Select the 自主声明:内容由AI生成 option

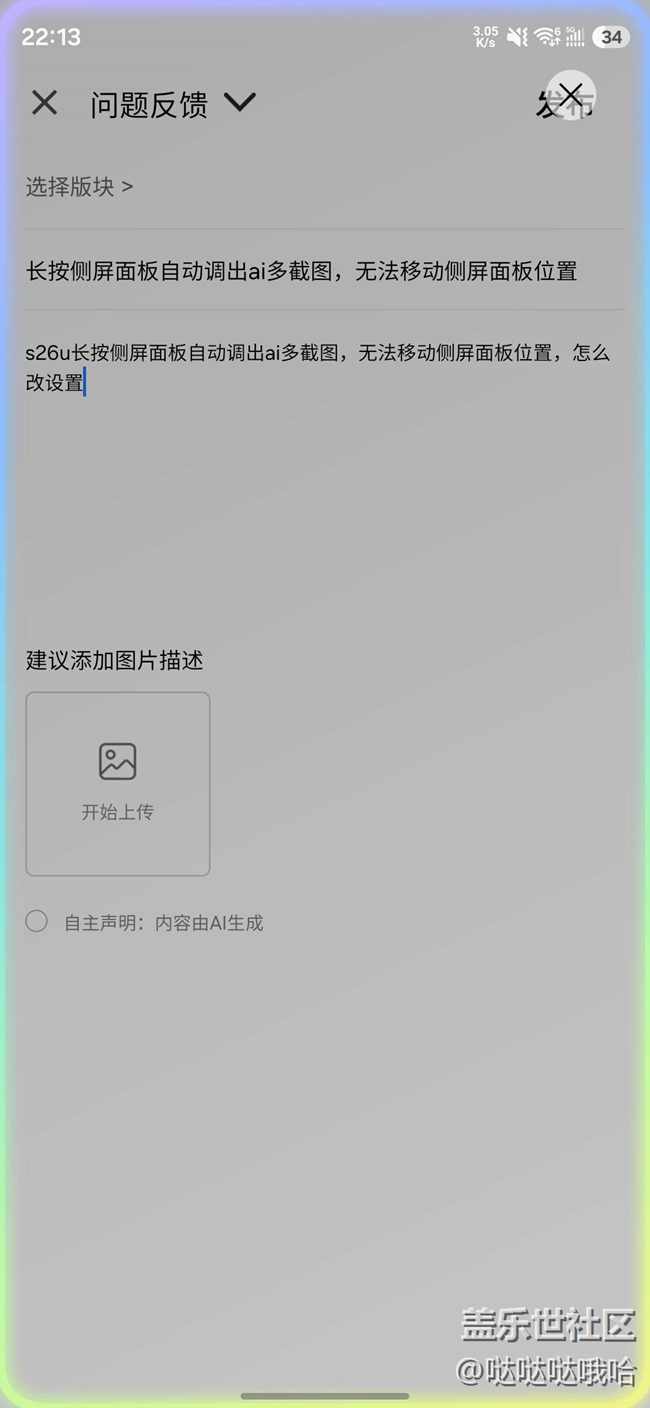tap(37, 922)
